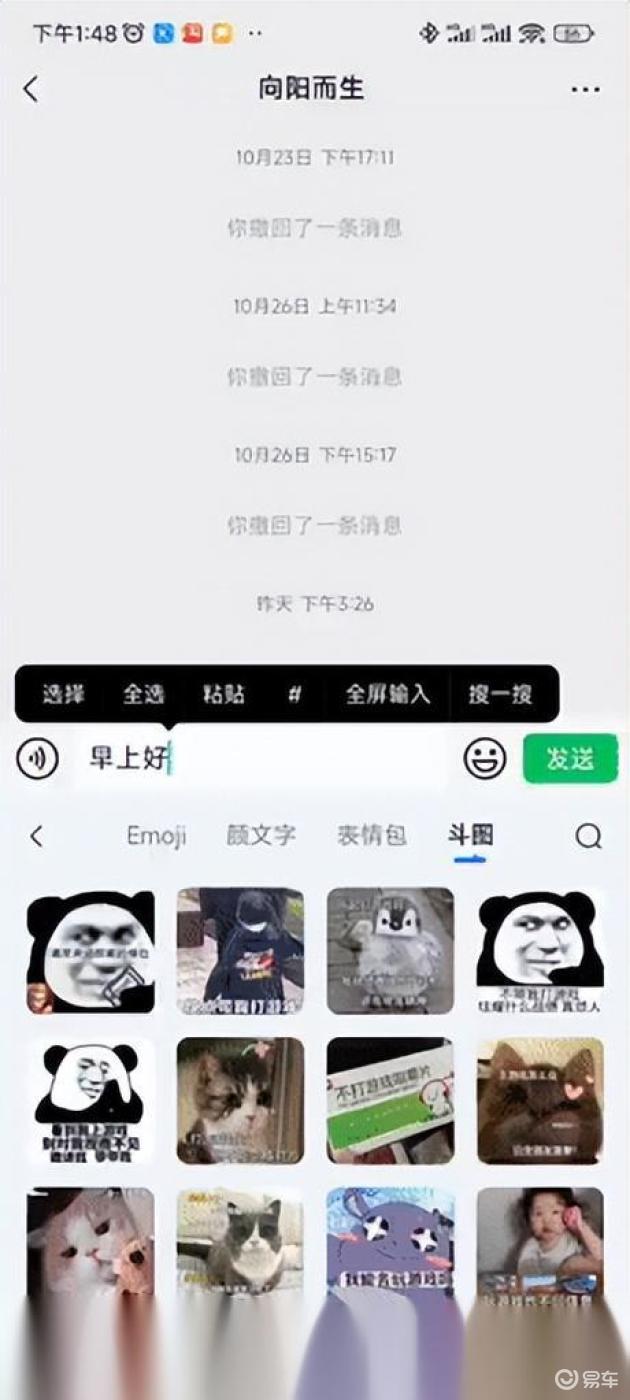Paste with the 粘贴 option
630x1400 pixels.
pyautogui.click(x=223, y=693)
